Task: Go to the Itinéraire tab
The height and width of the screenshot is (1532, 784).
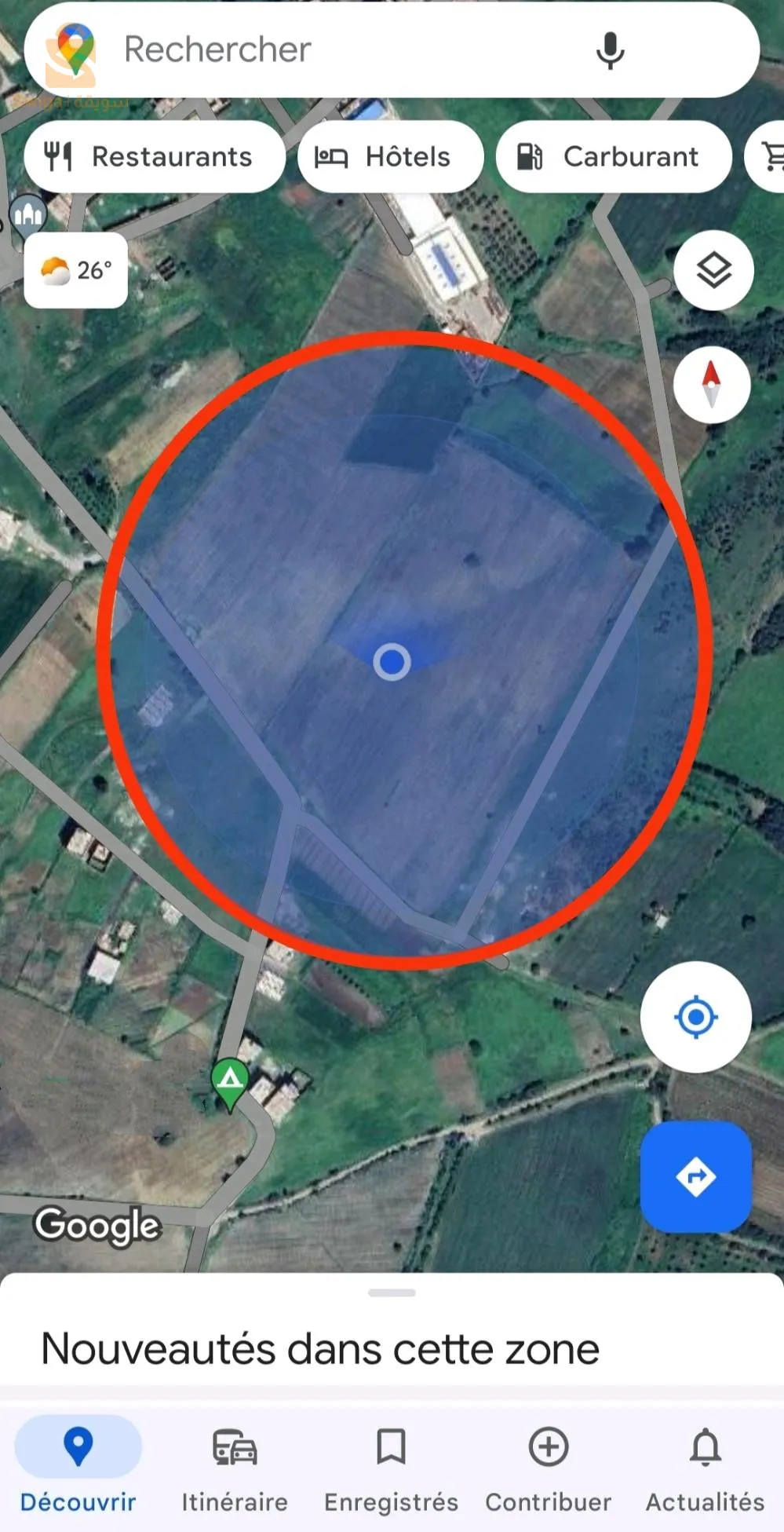Action: click(x=235, y=1467)
